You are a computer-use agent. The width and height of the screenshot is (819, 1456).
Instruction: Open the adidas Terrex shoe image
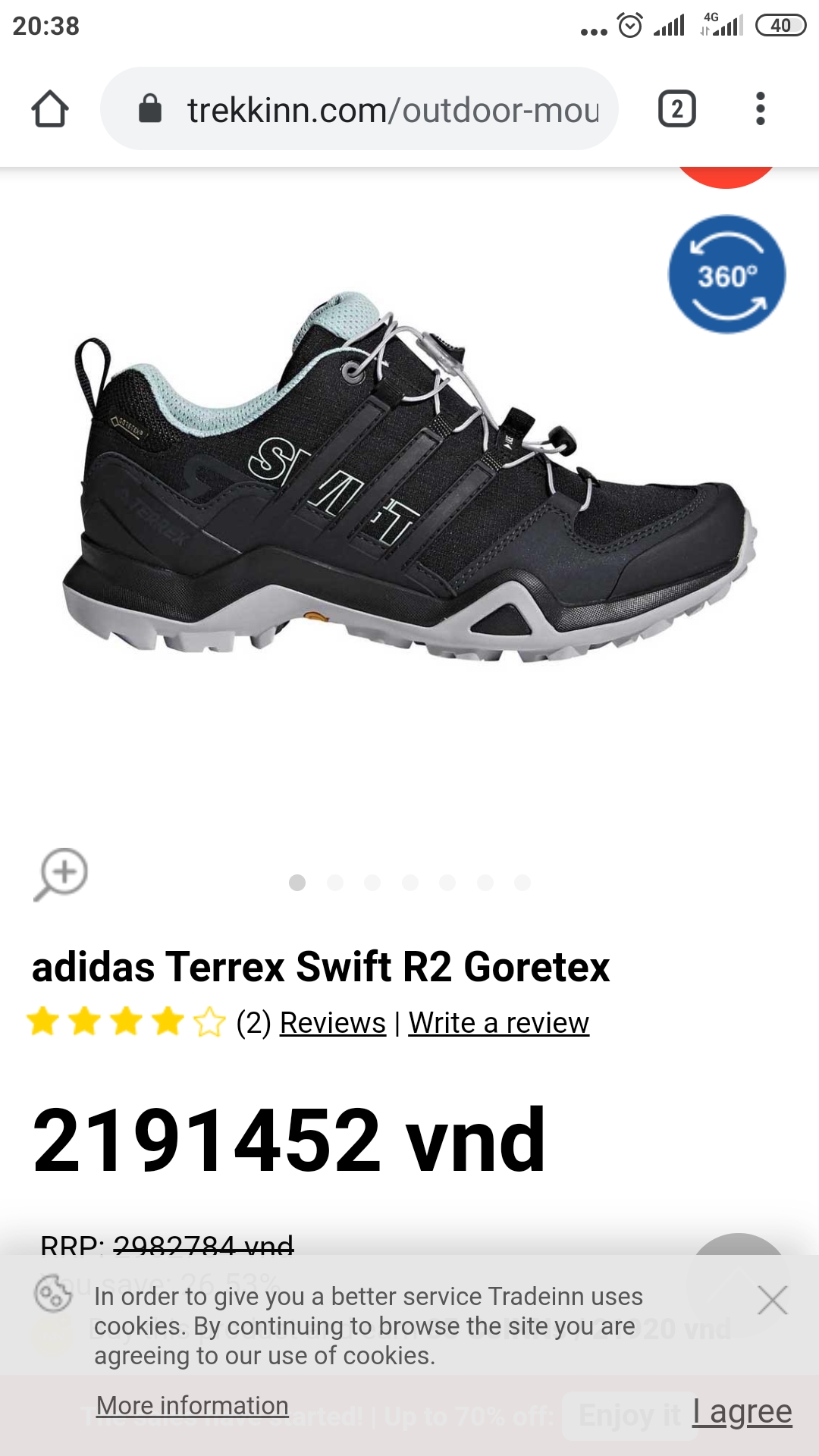[409, 478]
